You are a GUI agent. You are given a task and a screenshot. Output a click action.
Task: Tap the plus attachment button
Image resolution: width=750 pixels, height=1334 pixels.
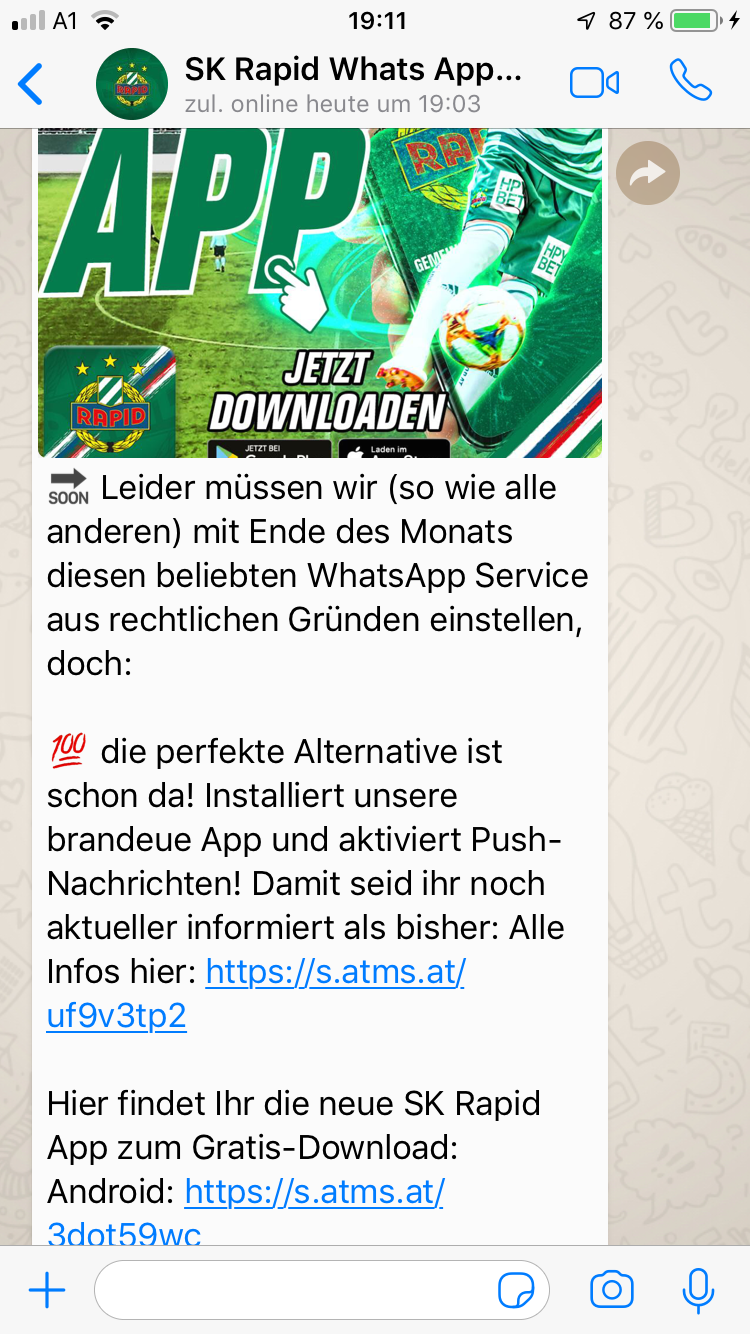pyautogui.click(x=47, y=1291)
